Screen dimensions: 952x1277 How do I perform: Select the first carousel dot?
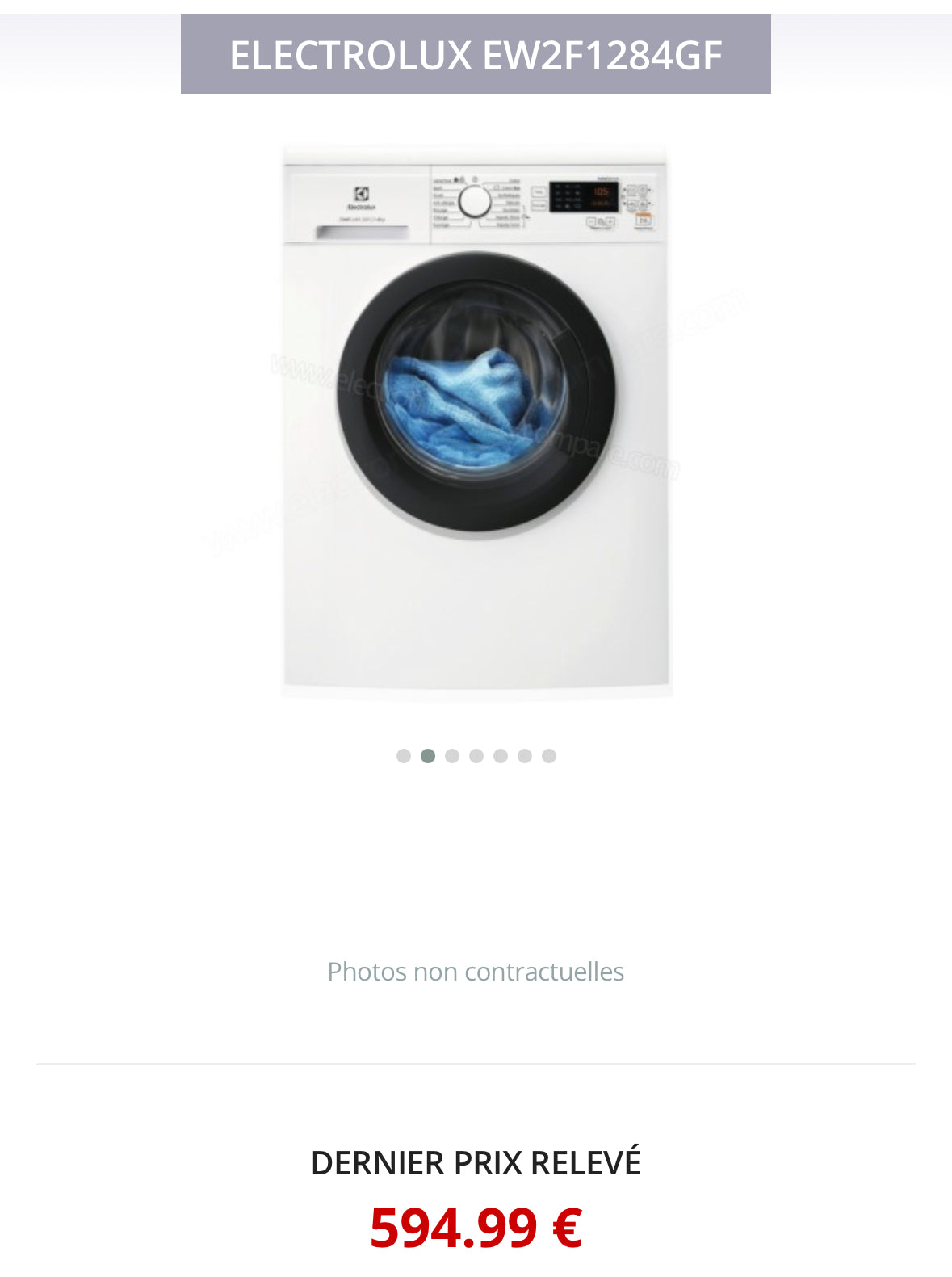[404, 756]
